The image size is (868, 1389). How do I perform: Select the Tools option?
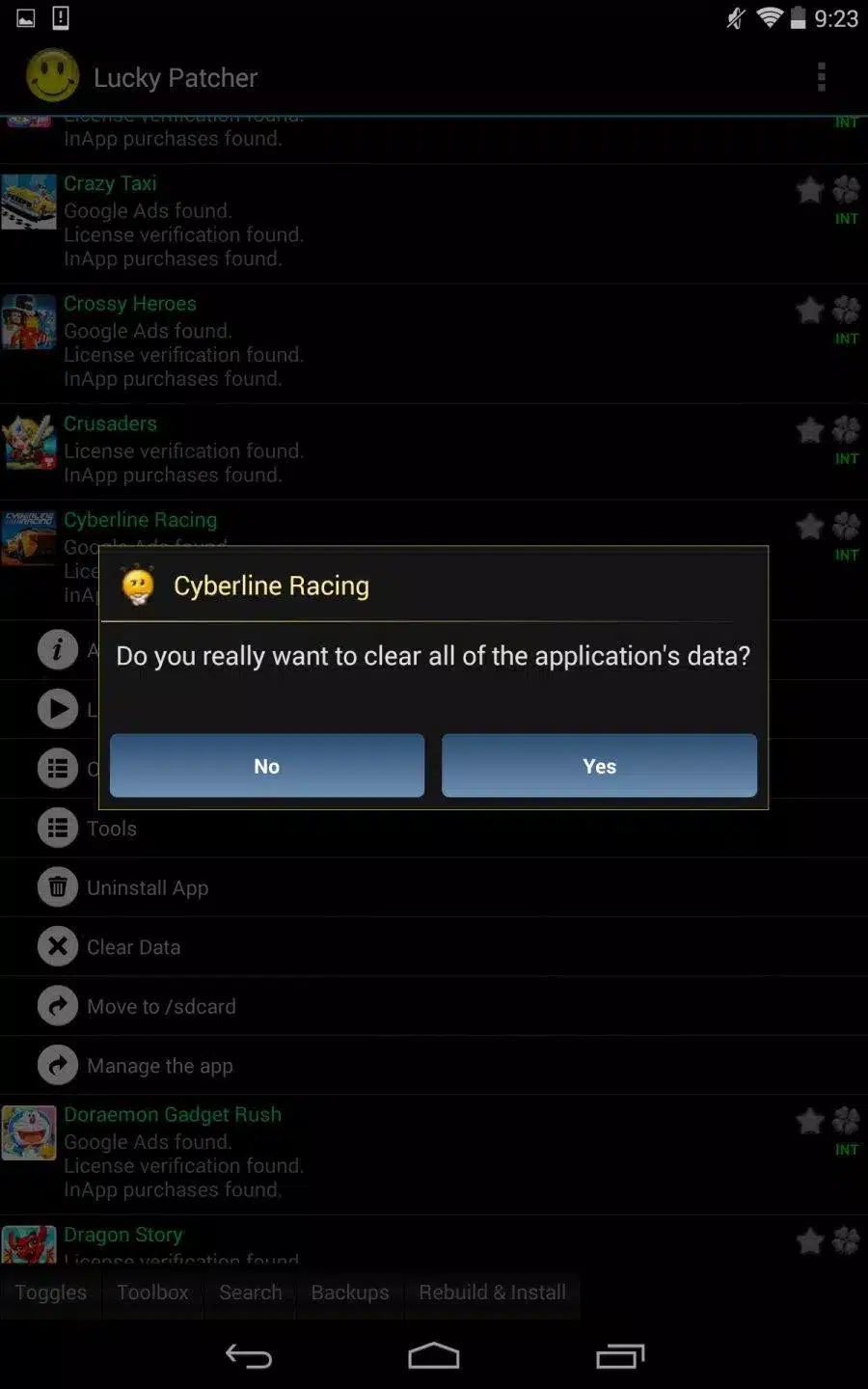[x=112, y=829]
